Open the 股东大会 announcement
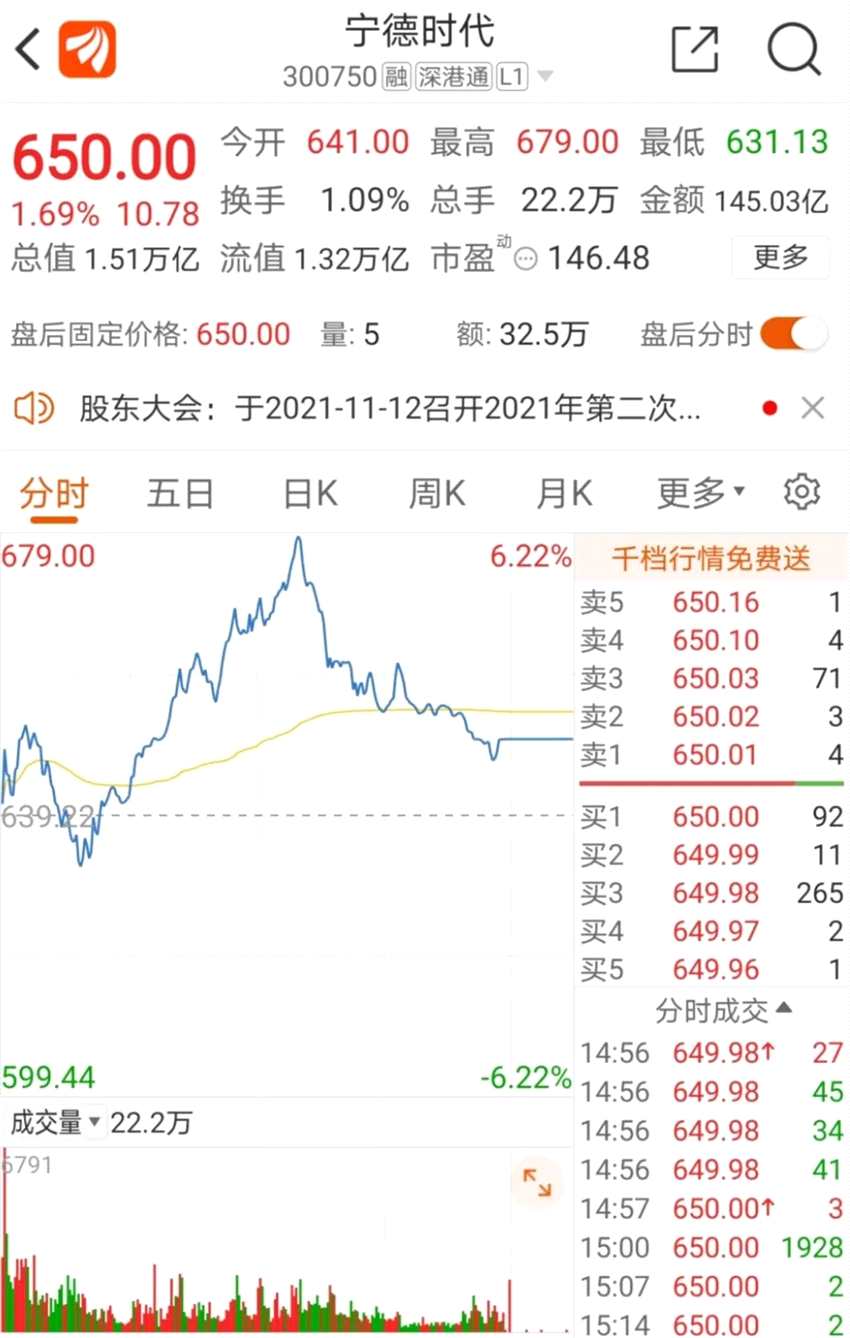850x1338 pixels. 390,409
